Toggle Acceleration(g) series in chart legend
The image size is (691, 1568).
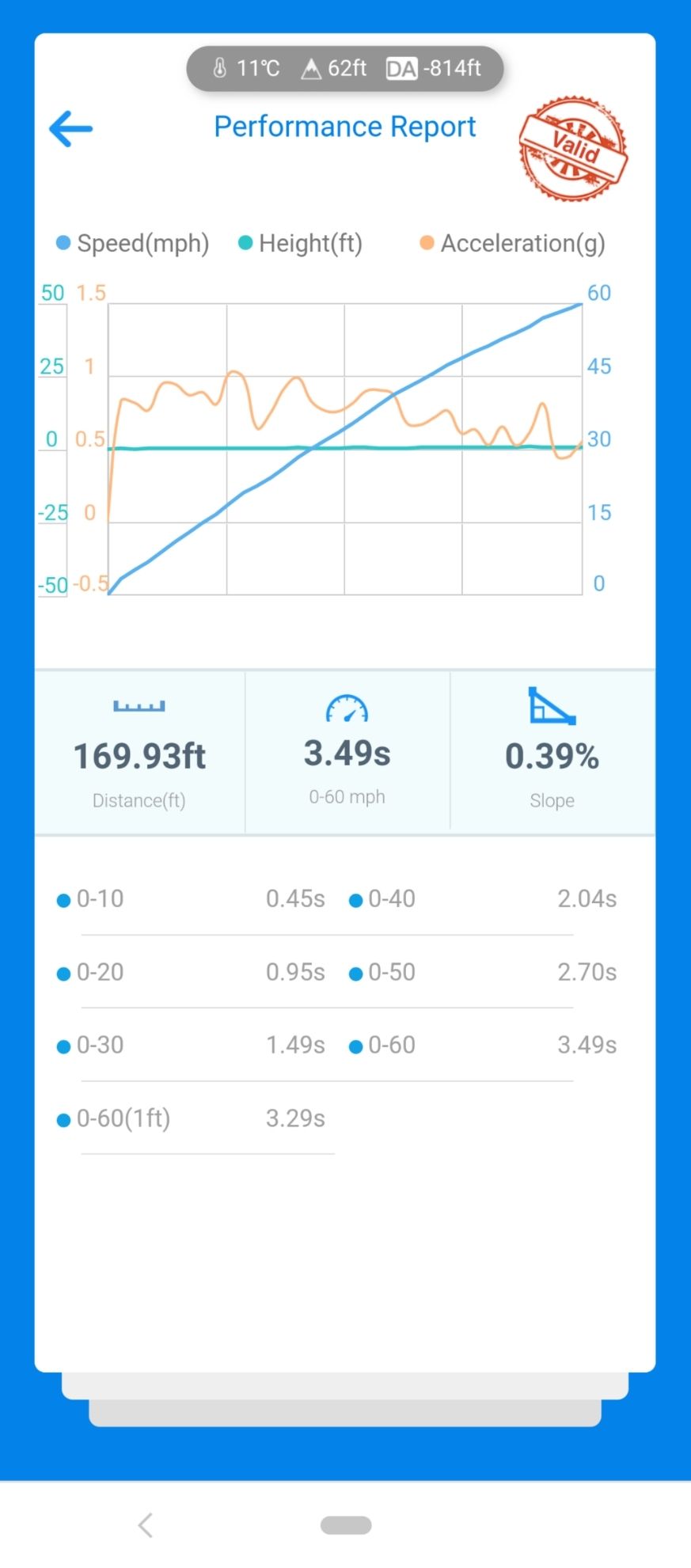coord(512,243)
